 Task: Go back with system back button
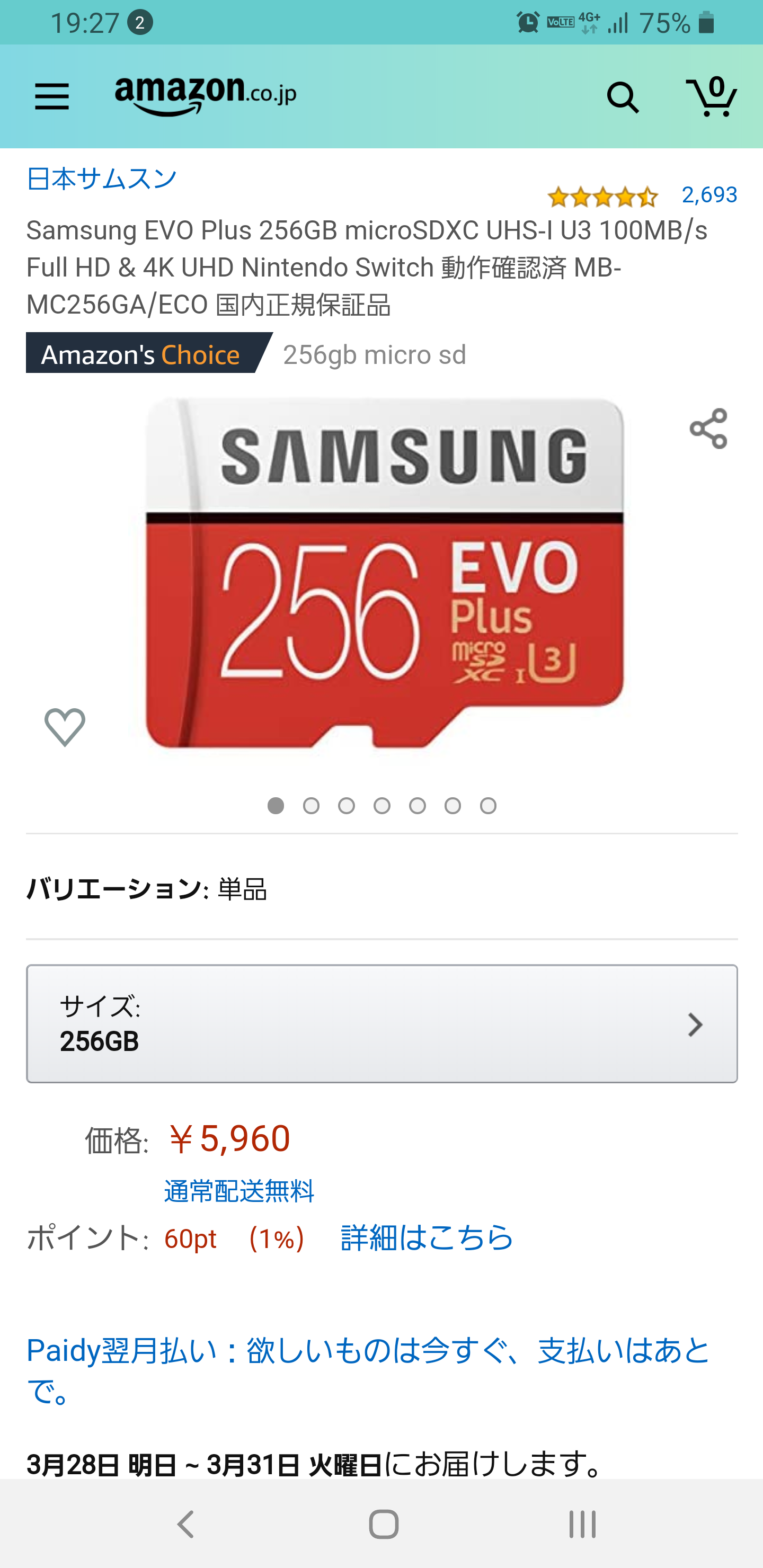point(186,1524)
